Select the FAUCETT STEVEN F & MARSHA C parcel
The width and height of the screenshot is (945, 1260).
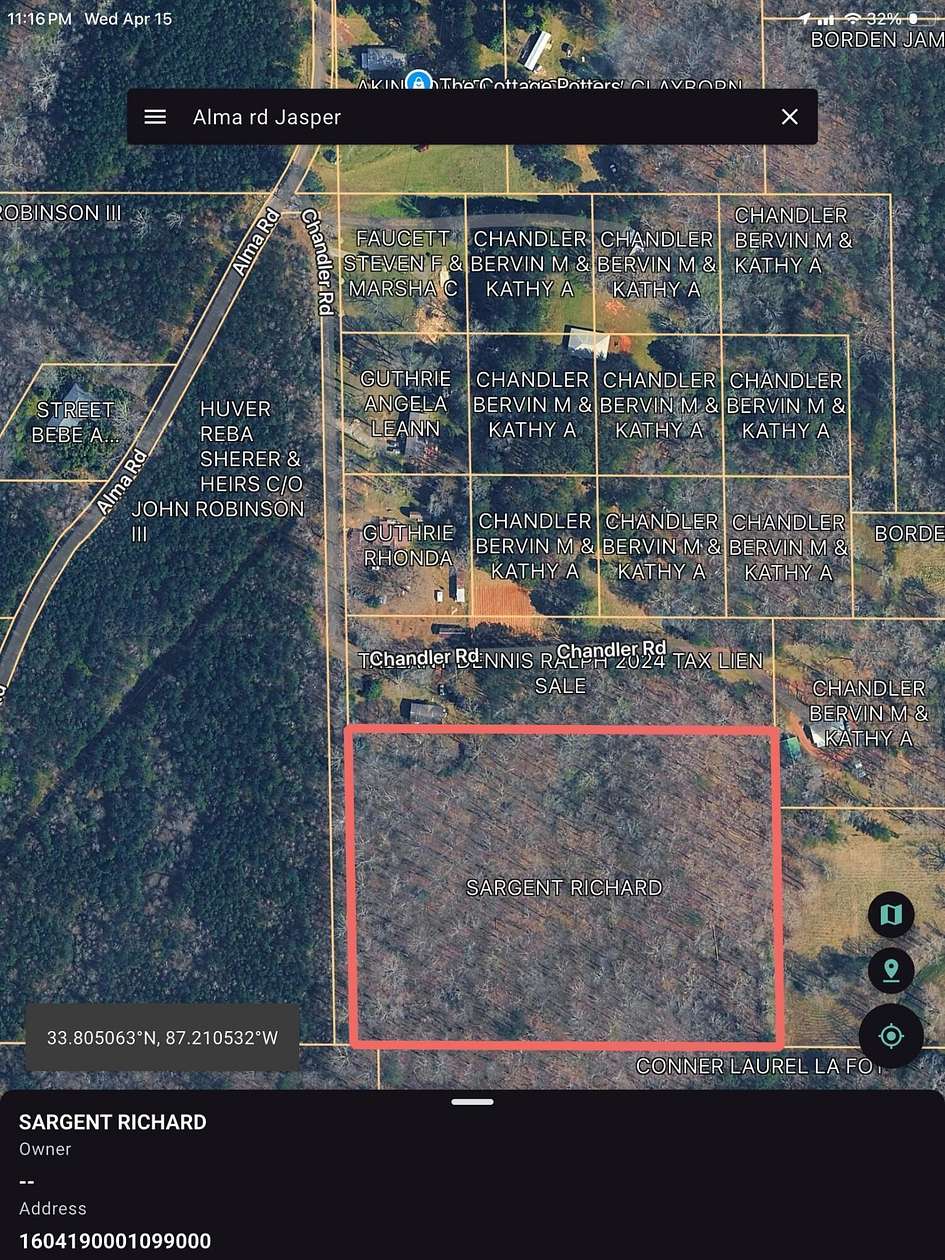pos(405,264)
